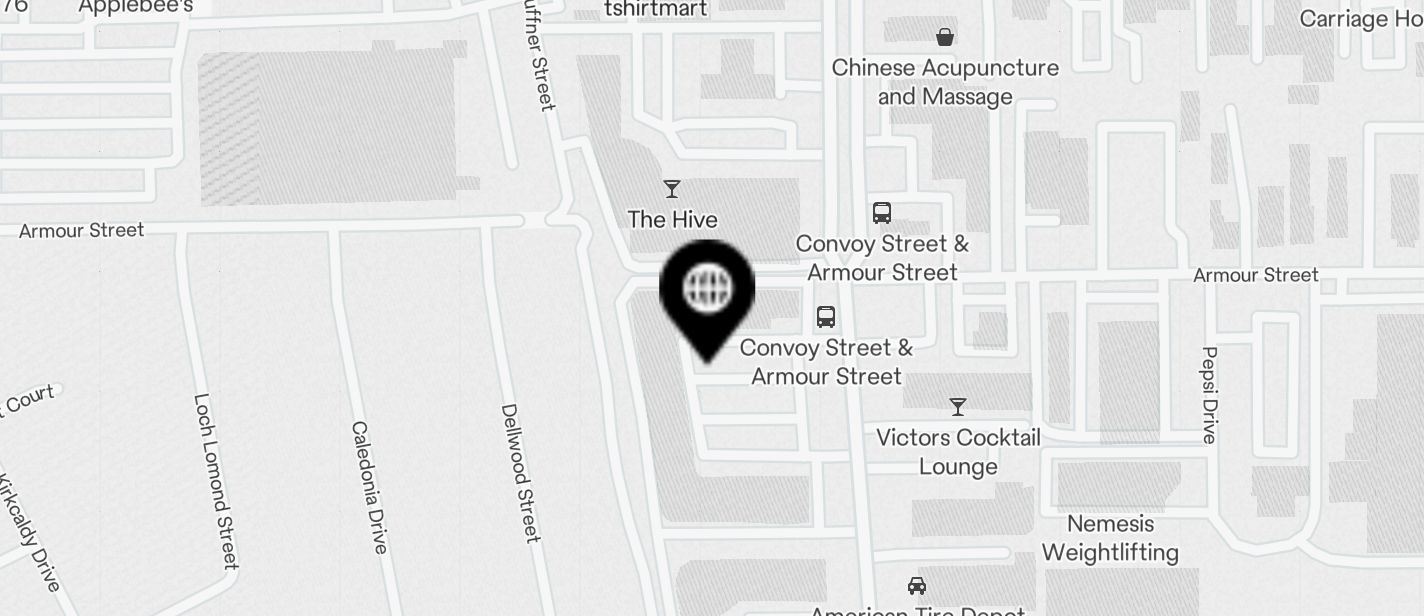Select The Hive bar marker

tap(672, 189)
